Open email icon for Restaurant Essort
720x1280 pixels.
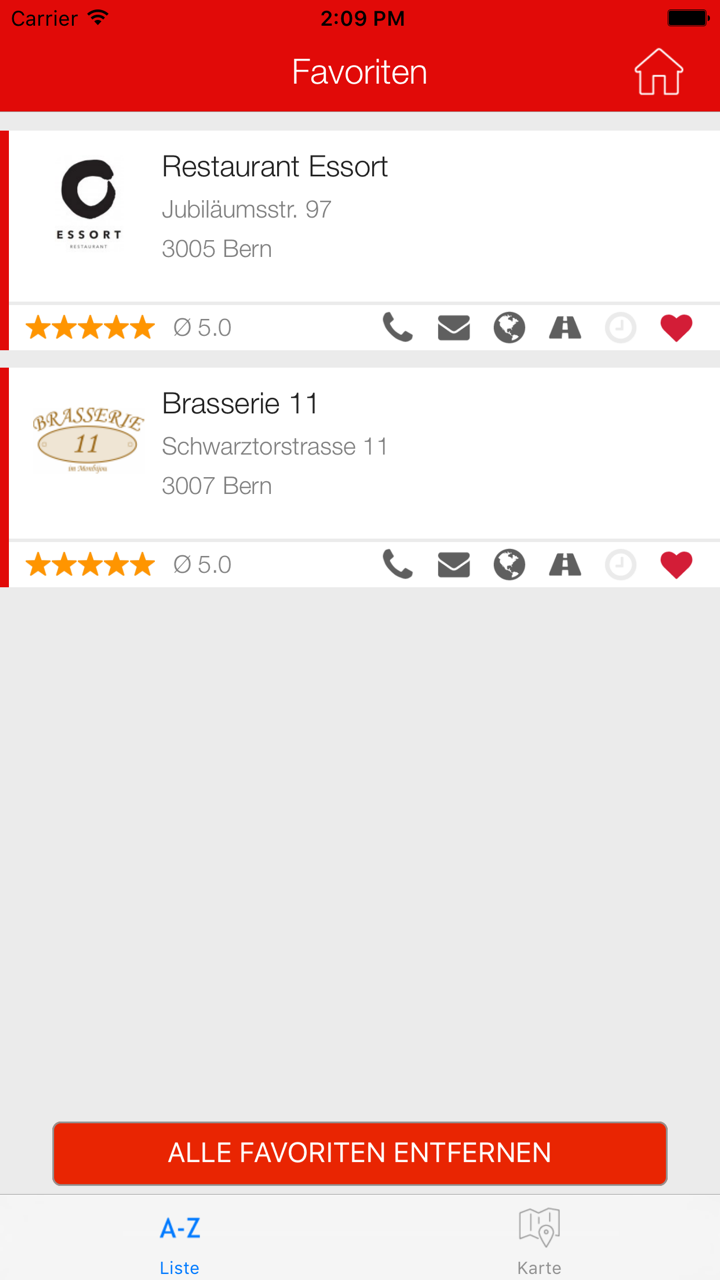point(454,327)
